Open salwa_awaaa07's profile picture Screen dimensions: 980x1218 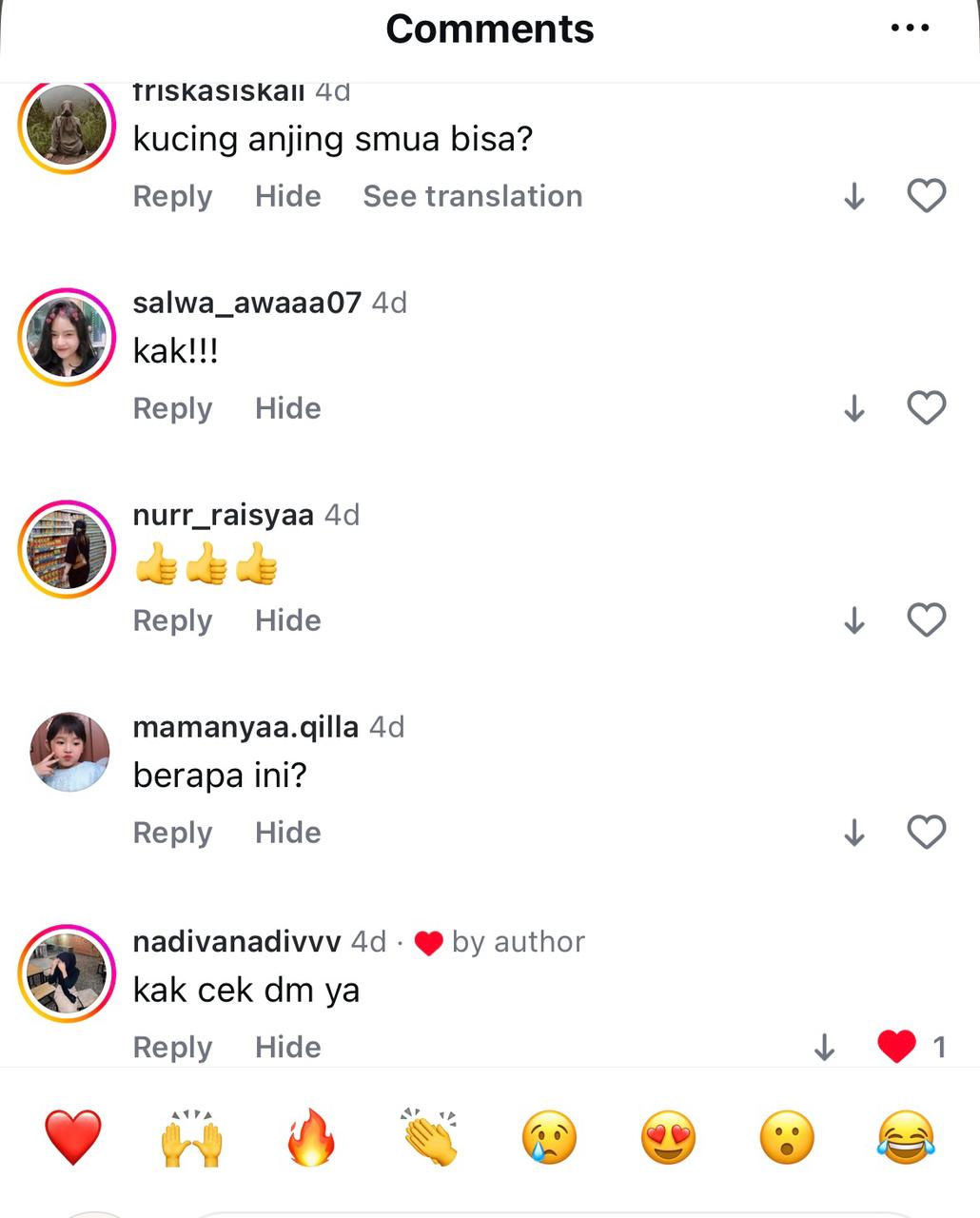click(x=67, y=337)
